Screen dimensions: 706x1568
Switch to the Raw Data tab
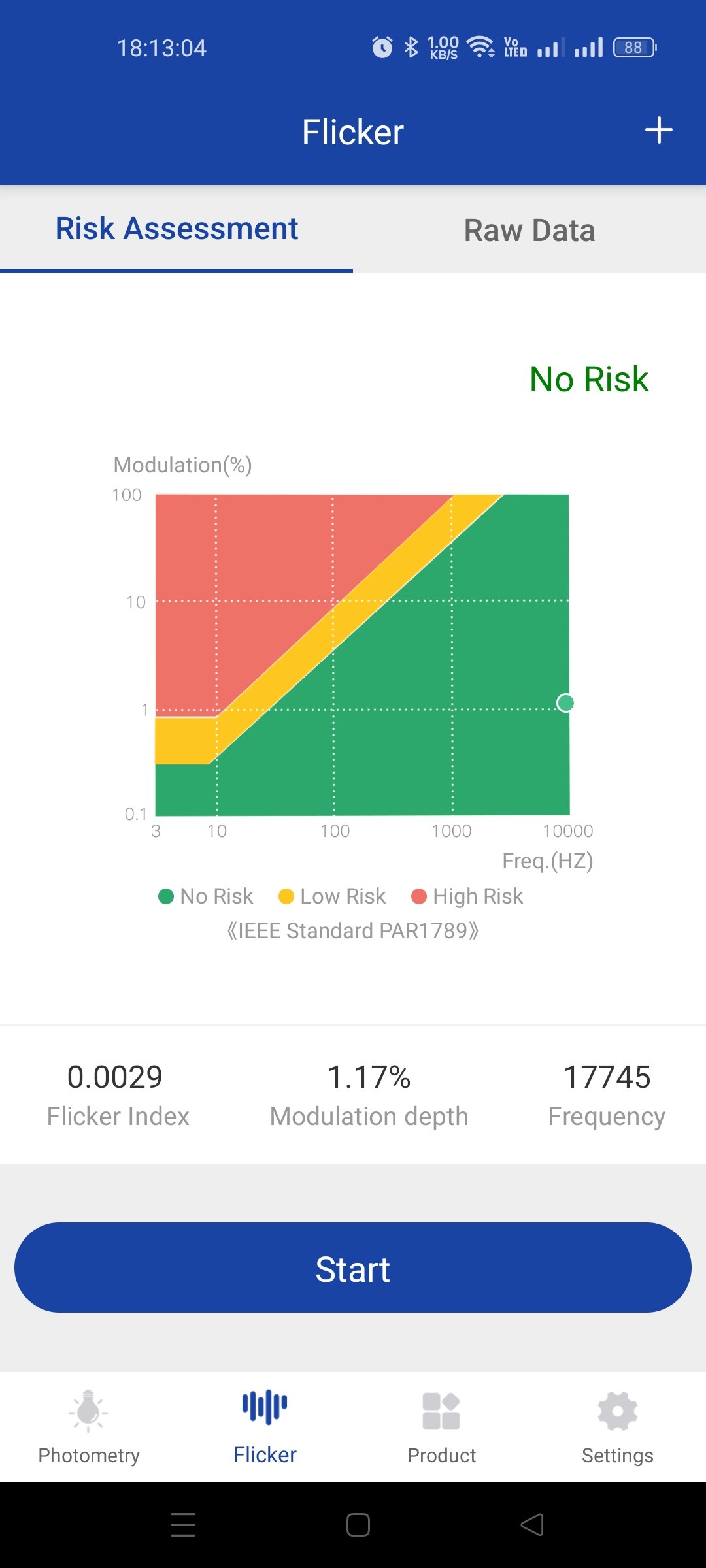coord(529,230)
